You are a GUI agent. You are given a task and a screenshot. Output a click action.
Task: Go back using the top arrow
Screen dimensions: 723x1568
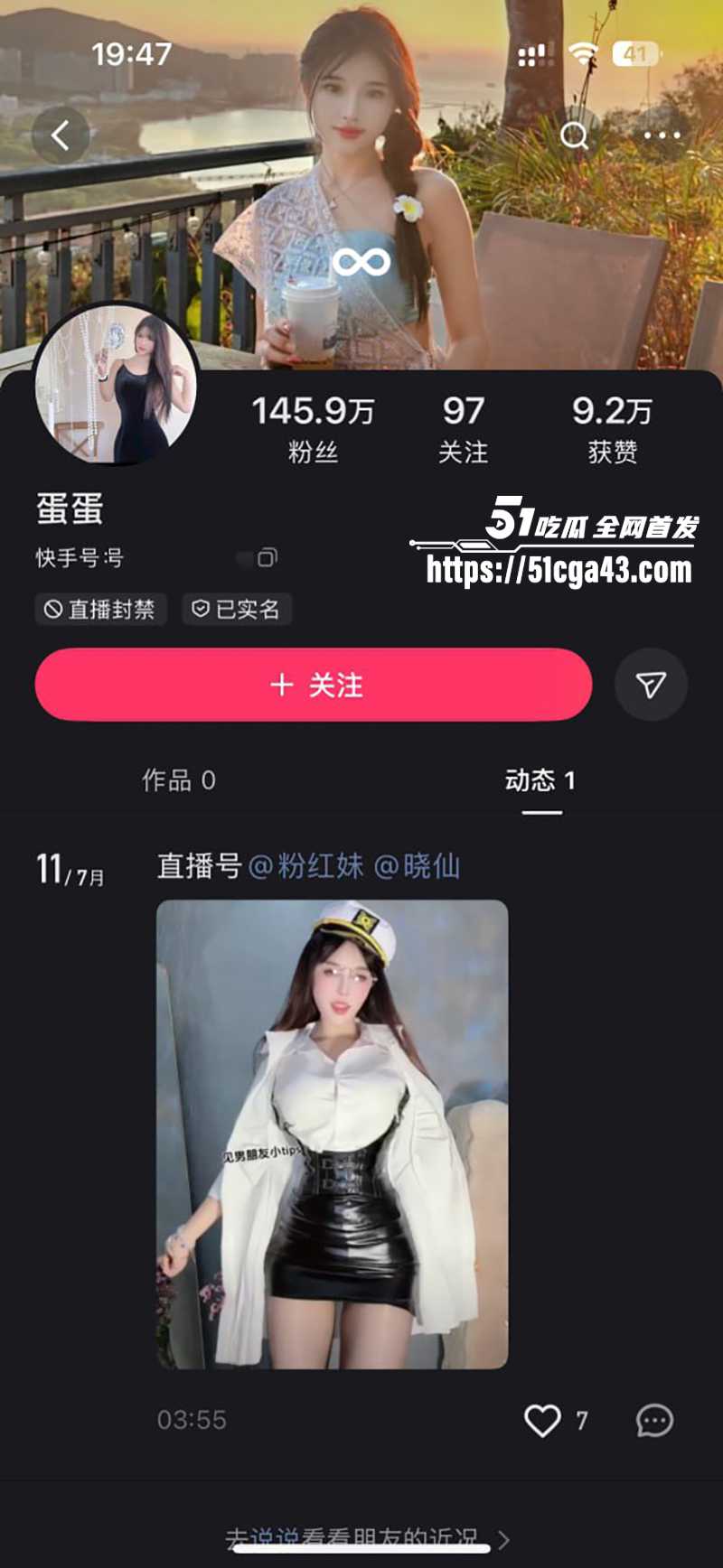(x=61, y=136)
